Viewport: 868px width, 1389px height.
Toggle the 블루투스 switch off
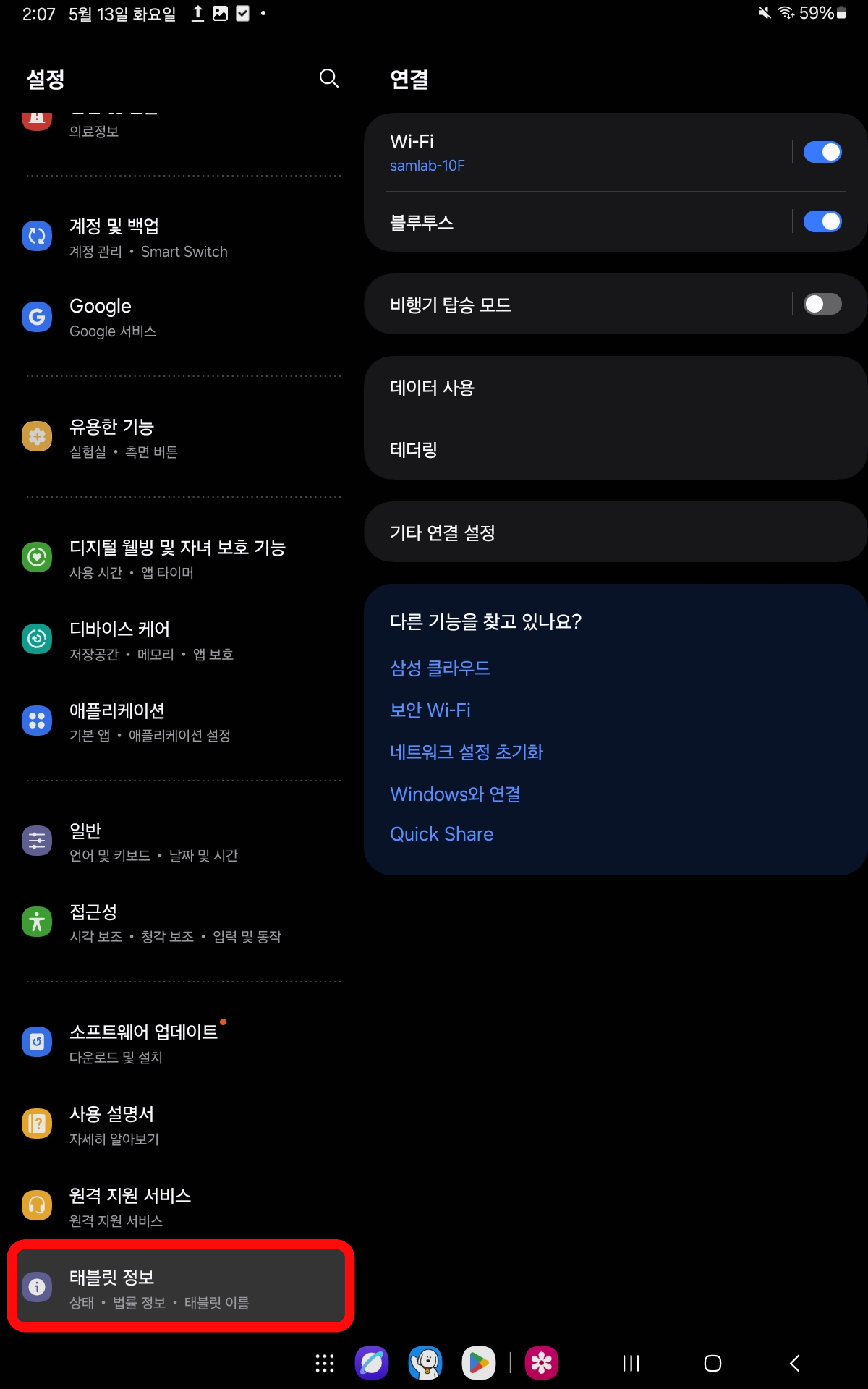(x=822, y=221)
